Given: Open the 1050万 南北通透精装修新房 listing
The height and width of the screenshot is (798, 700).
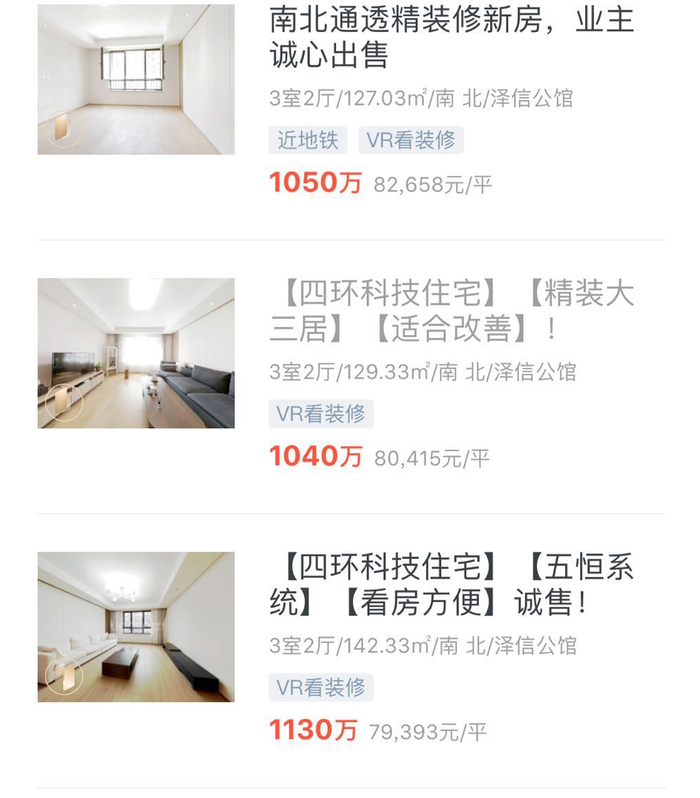Looking at the screenshot, I should click(452, 35).
